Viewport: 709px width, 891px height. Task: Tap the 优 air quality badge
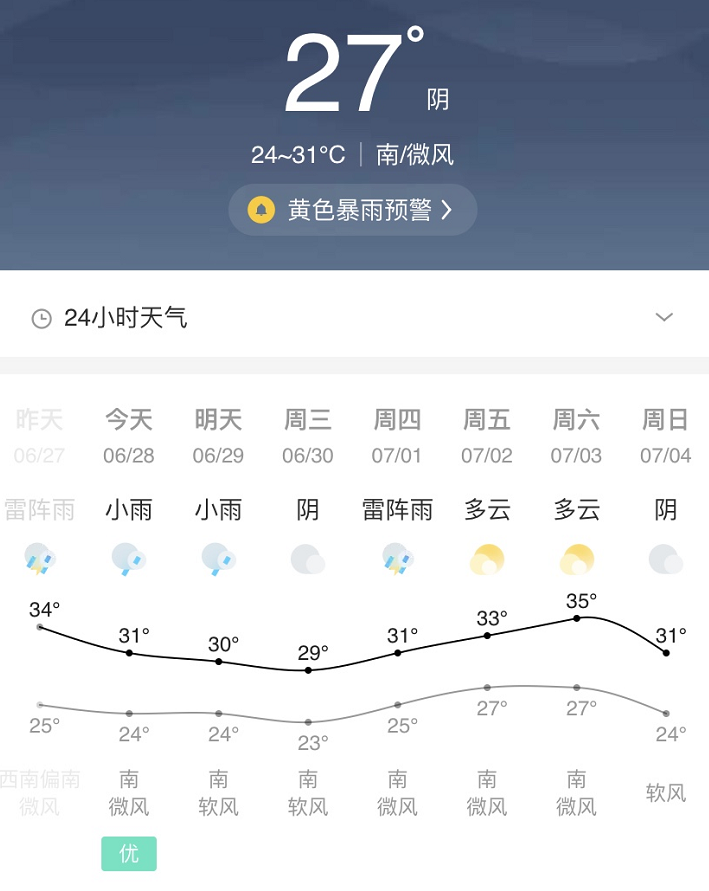(x=129, y=853)
